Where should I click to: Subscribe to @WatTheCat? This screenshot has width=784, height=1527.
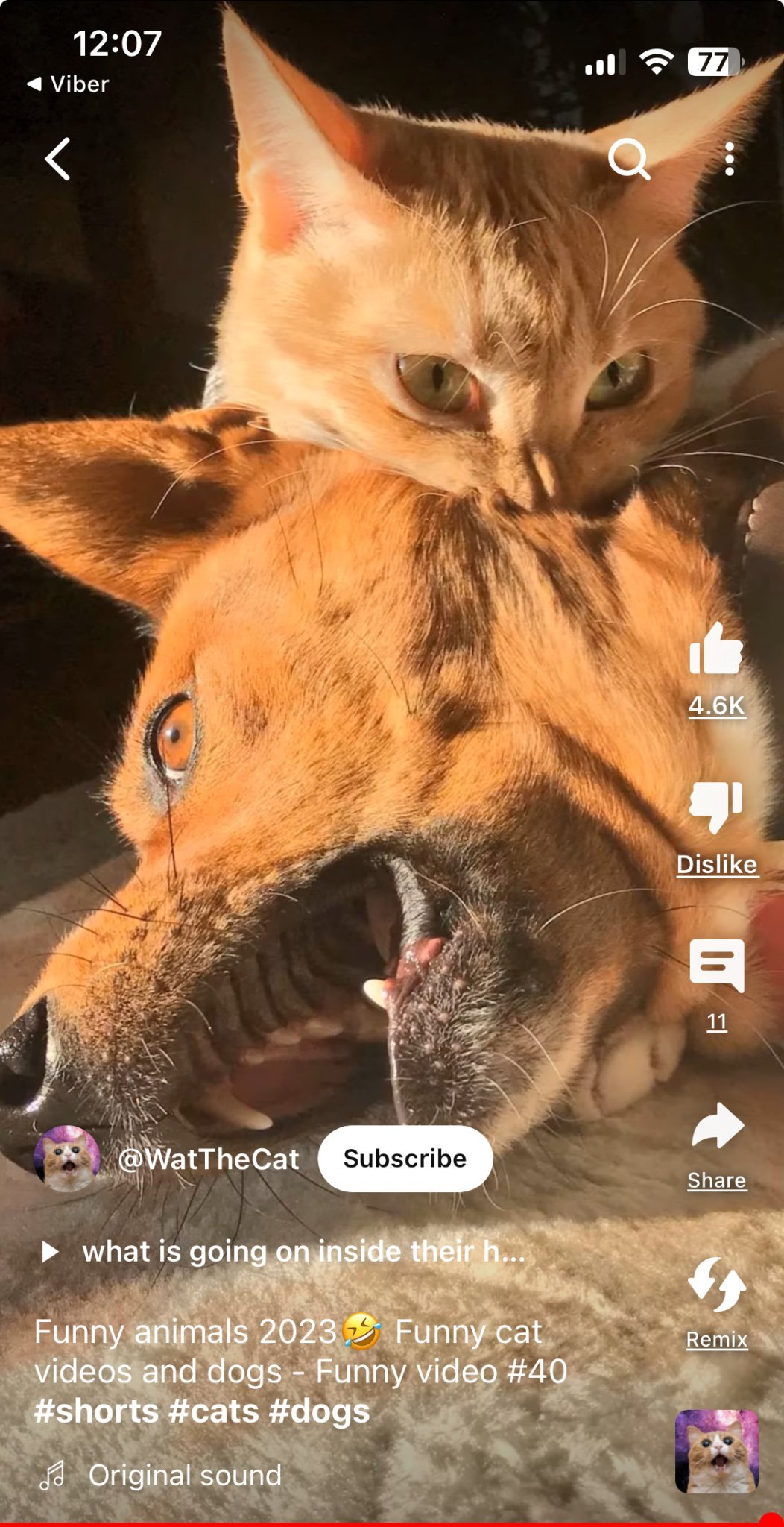click(405, 1159)
